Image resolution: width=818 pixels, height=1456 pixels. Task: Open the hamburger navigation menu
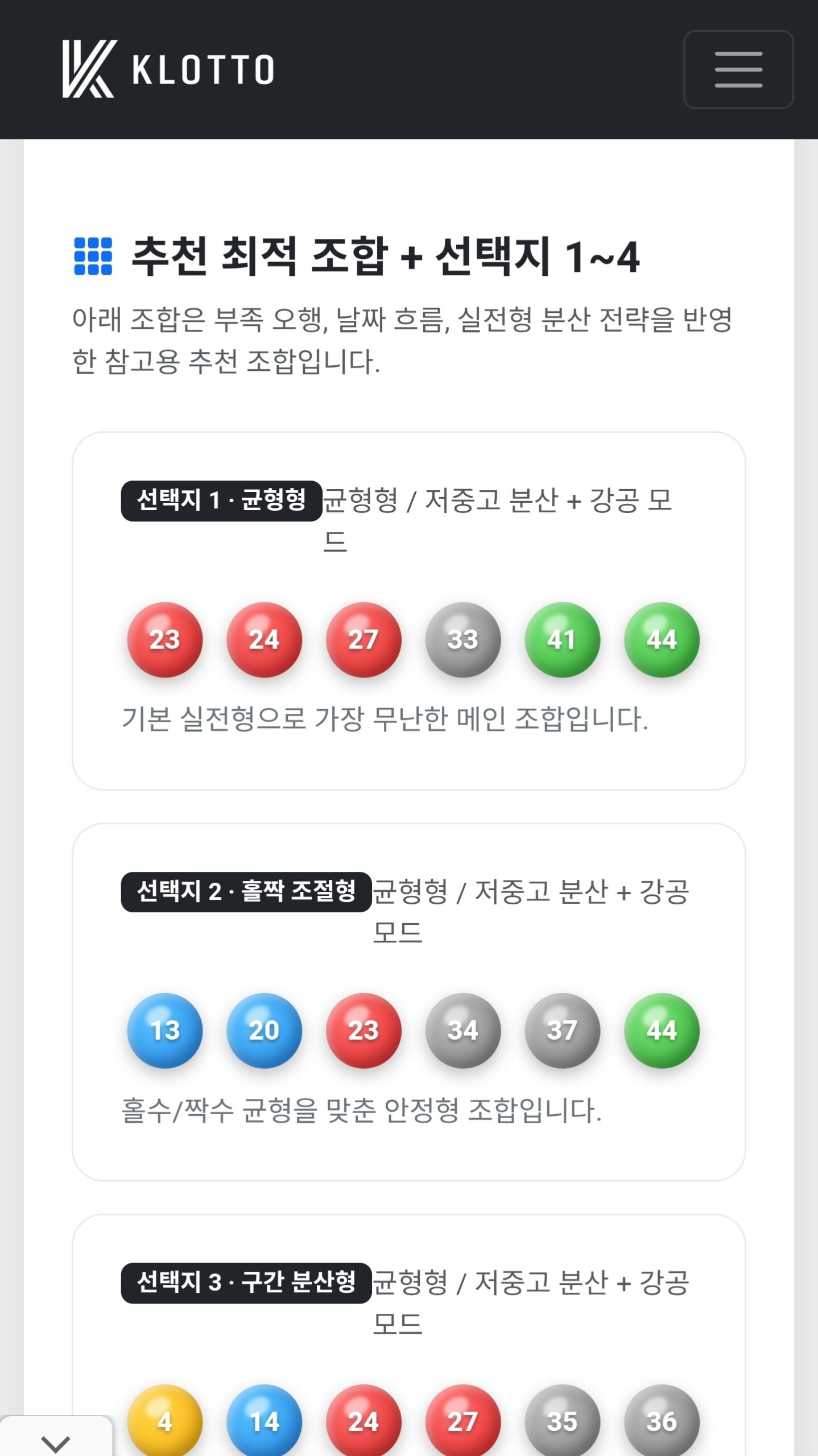738,69
